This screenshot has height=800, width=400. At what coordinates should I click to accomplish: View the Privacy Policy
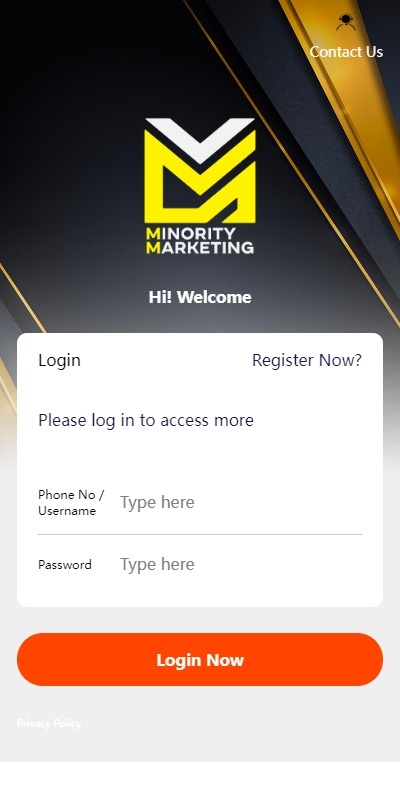point(49,723)
